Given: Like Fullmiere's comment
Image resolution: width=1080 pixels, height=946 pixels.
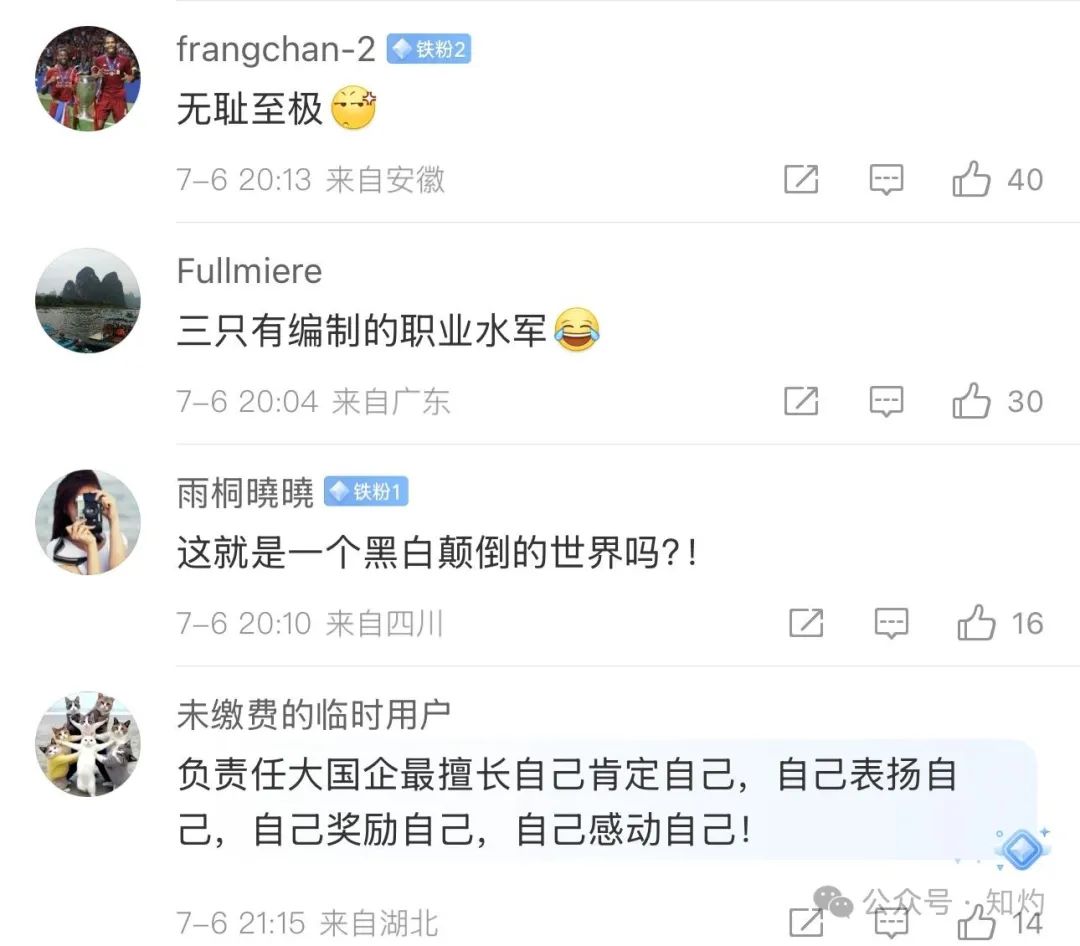Looking at the screenshot, I should point(971,402).
